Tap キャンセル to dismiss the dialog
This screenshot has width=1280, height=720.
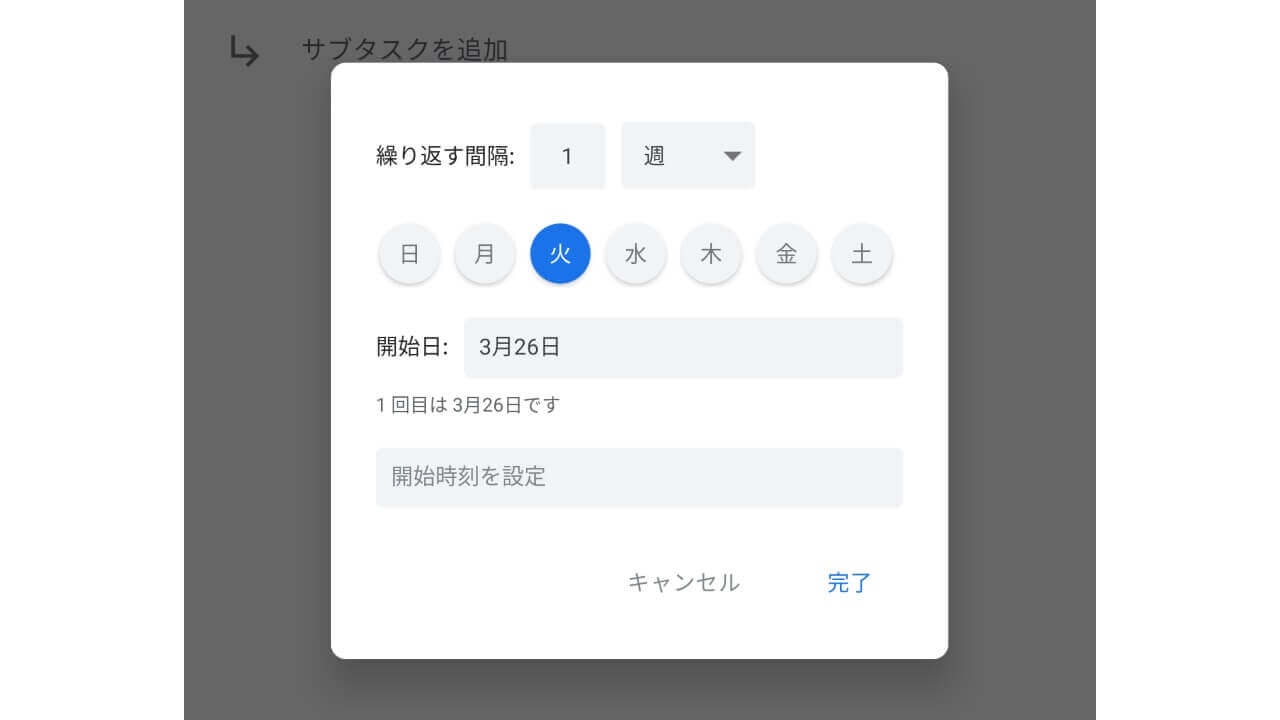point(683,583)
